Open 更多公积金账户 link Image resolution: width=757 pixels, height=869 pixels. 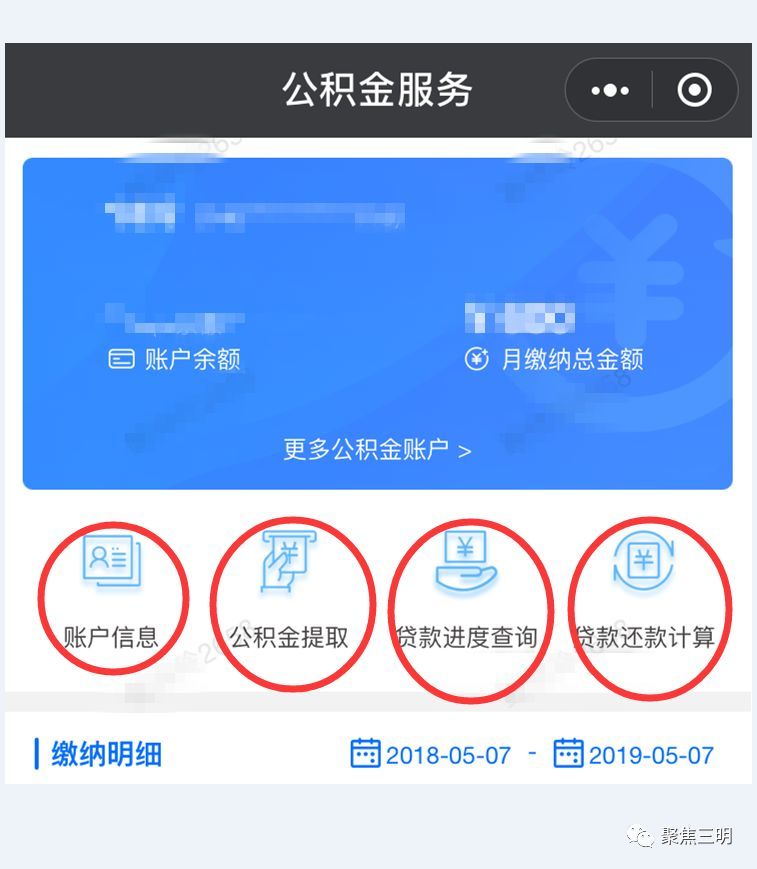coord(377,450)
